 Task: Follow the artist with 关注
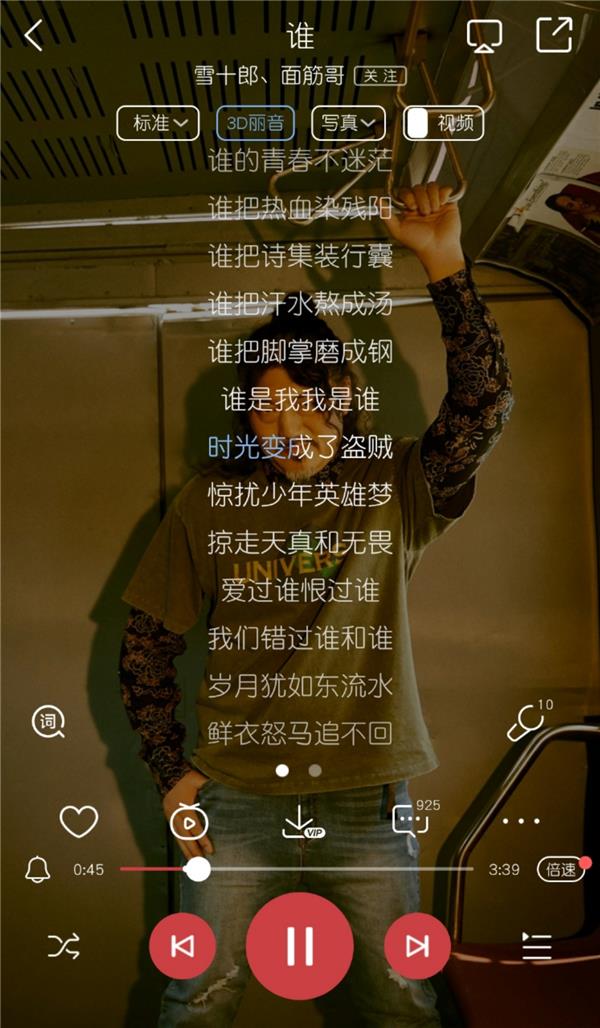tap(380, 75)
